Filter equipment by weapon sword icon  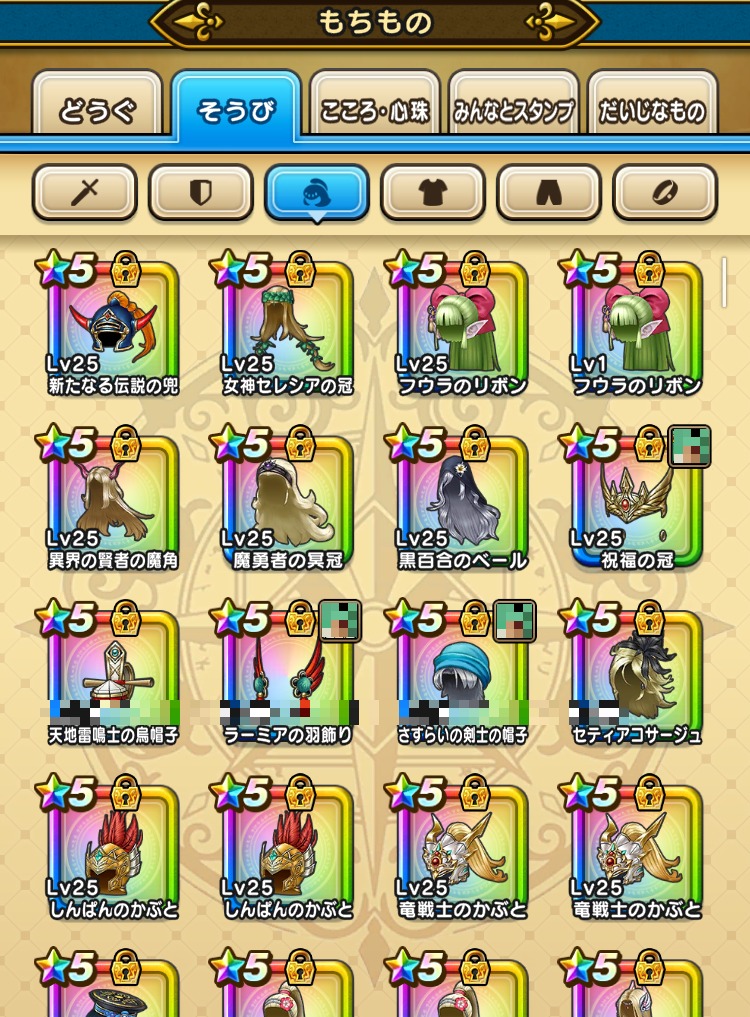click(x=84, y=192)
